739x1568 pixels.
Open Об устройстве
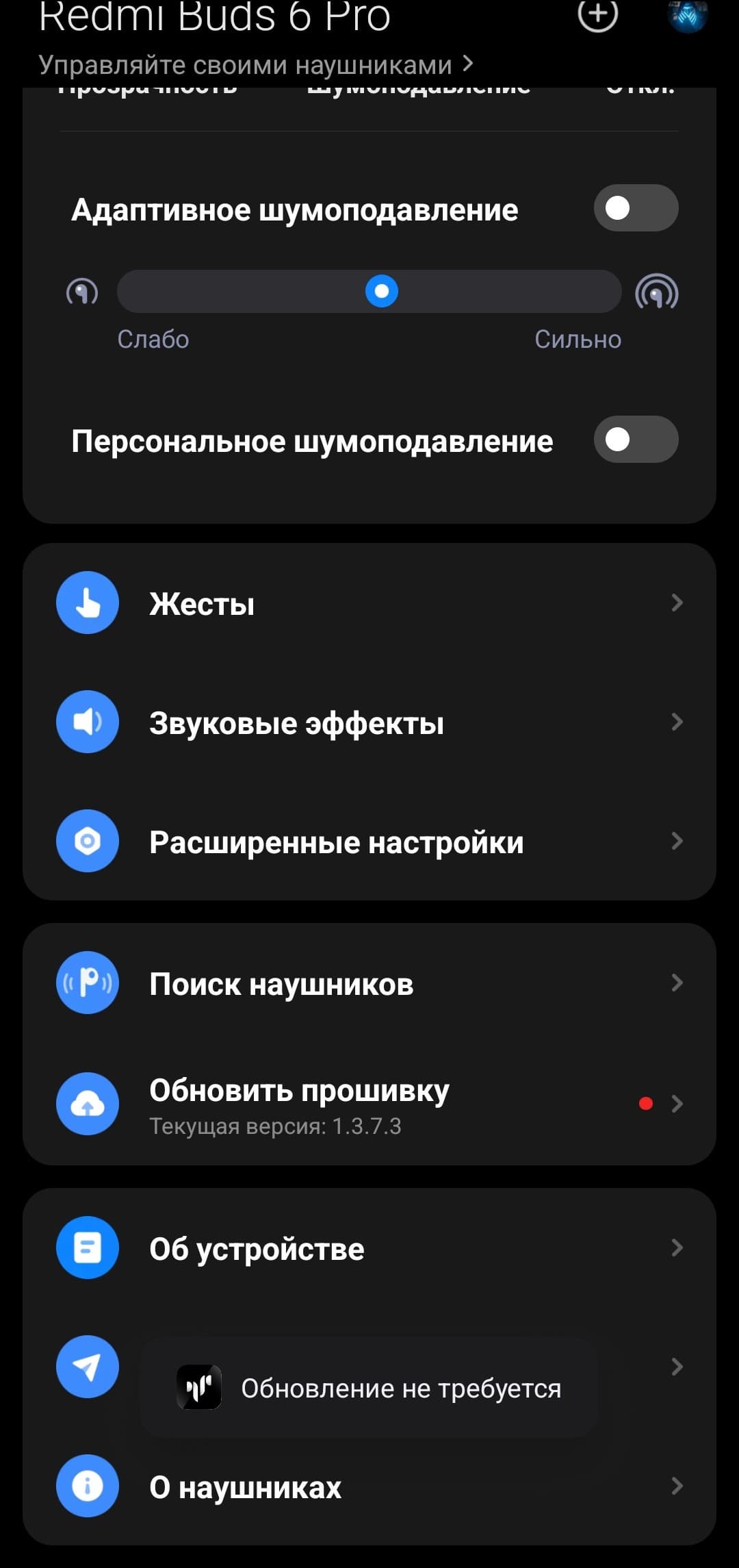tap(369, 1248)
